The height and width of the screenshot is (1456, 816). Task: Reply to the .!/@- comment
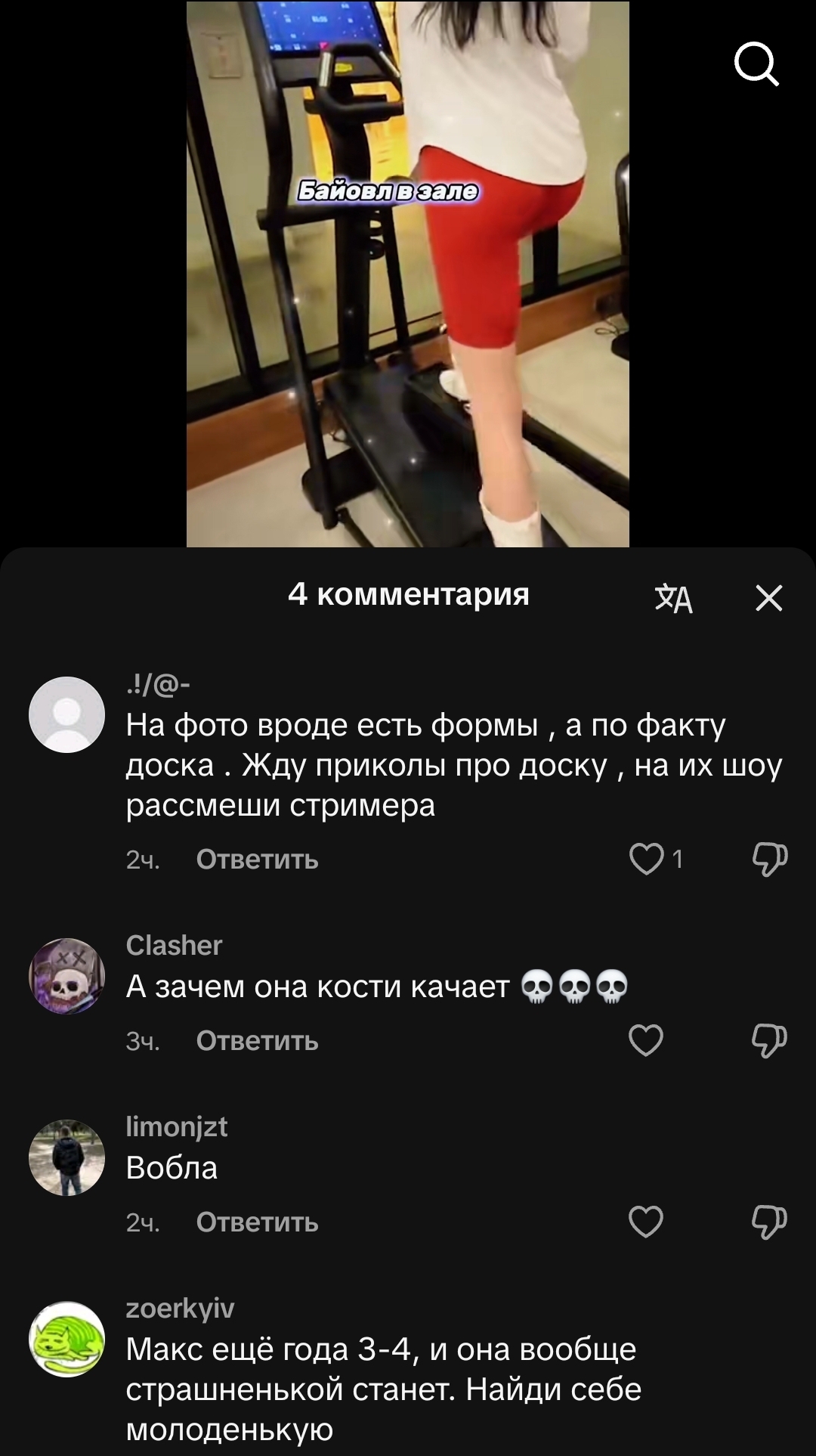tap(257, 860)
